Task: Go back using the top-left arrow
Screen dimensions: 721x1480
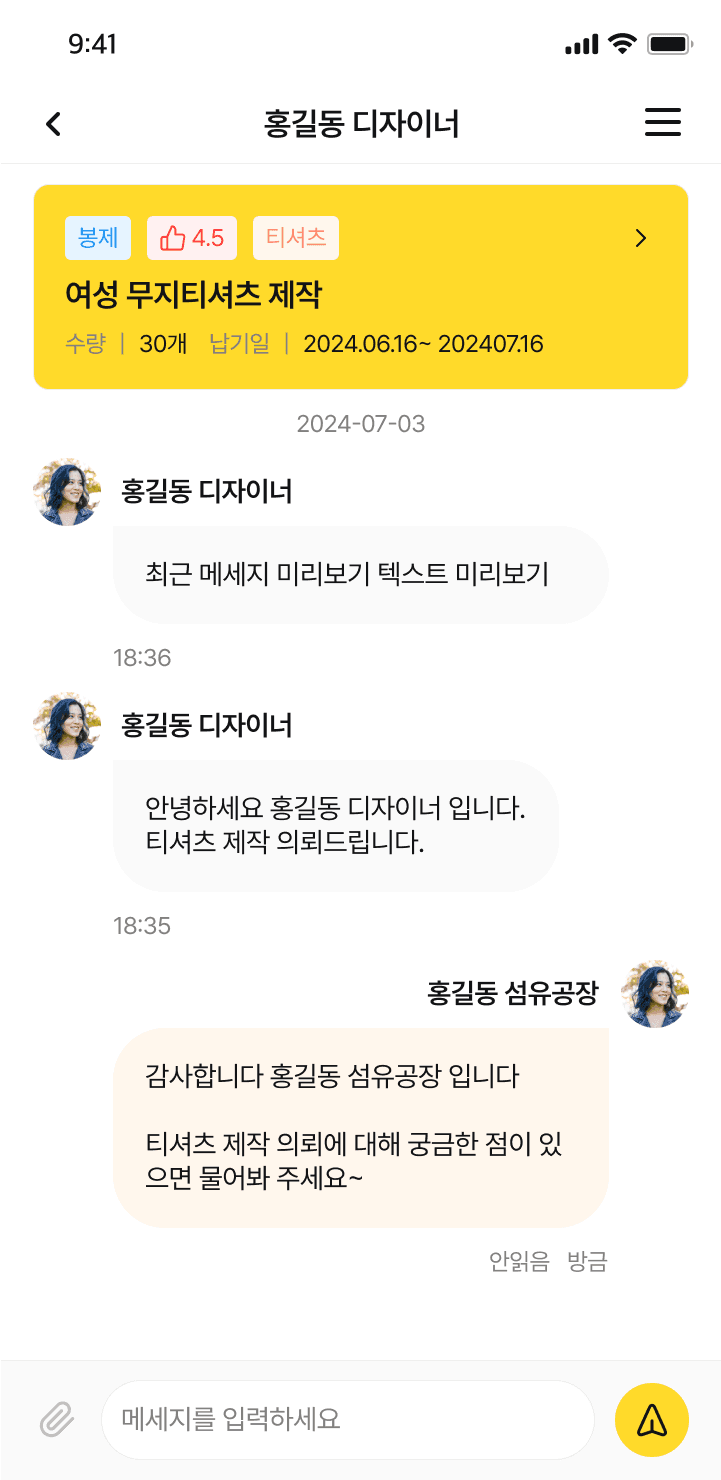Action: [x=54, y=124]
